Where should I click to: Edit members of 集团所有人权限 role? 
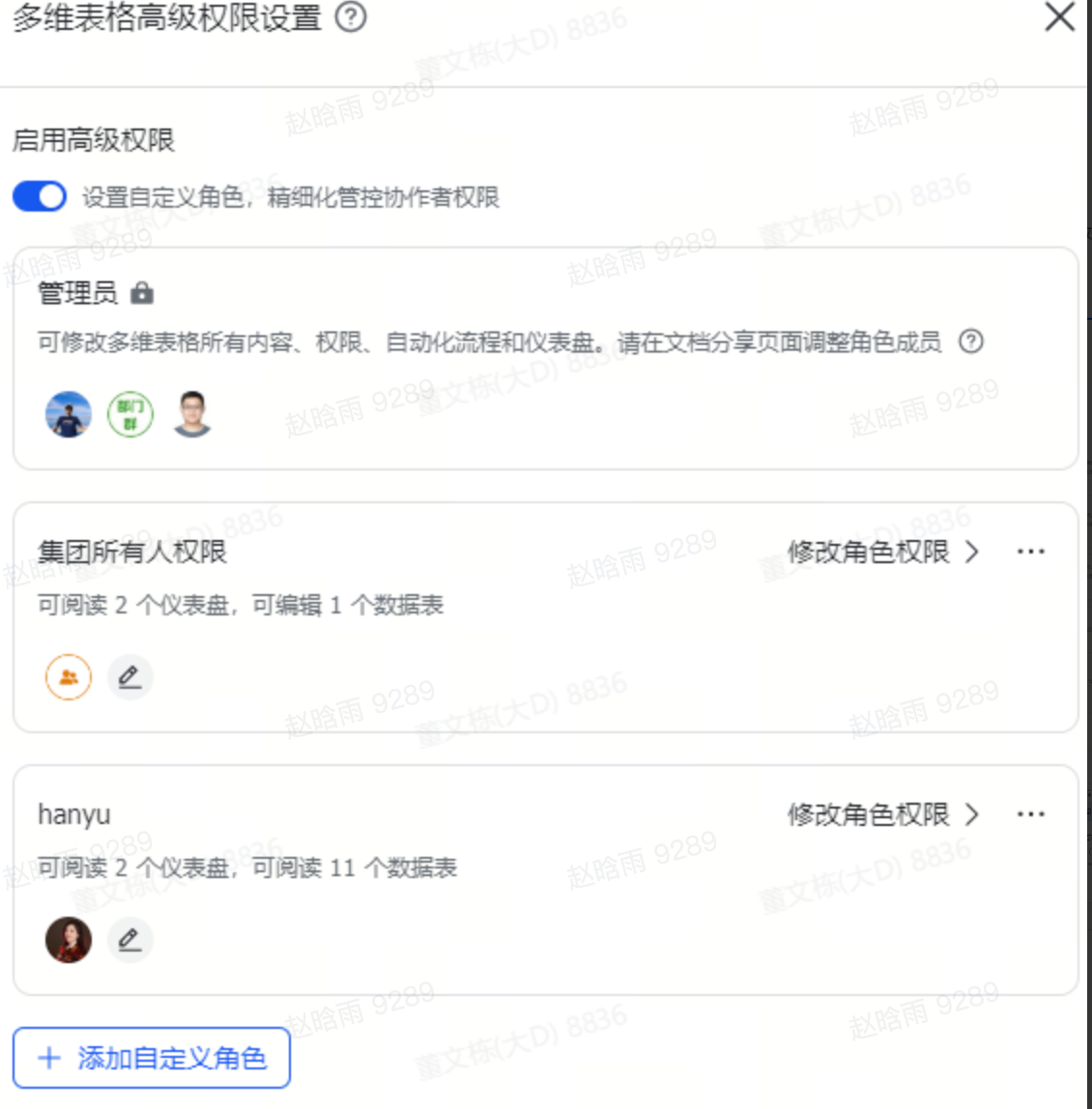(129, 677)
